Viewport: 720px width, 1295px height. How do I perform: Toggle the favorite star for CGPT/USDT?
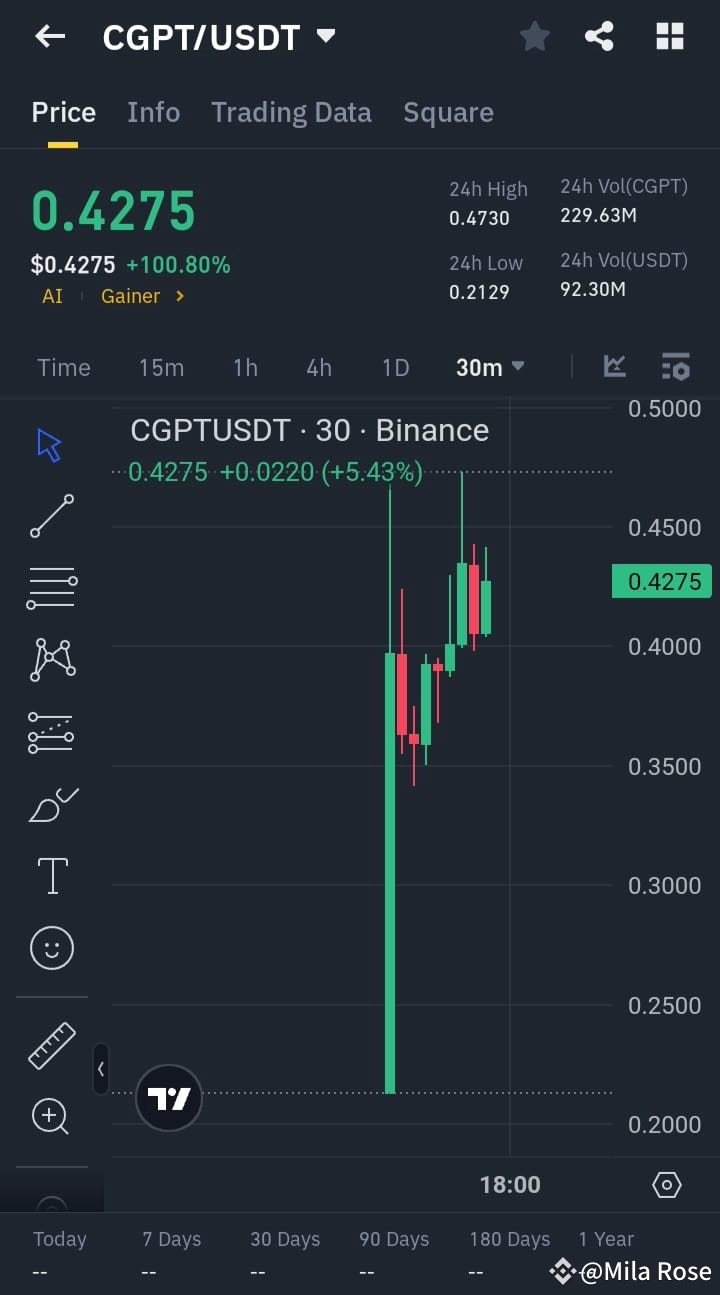[x=534, y=36]
